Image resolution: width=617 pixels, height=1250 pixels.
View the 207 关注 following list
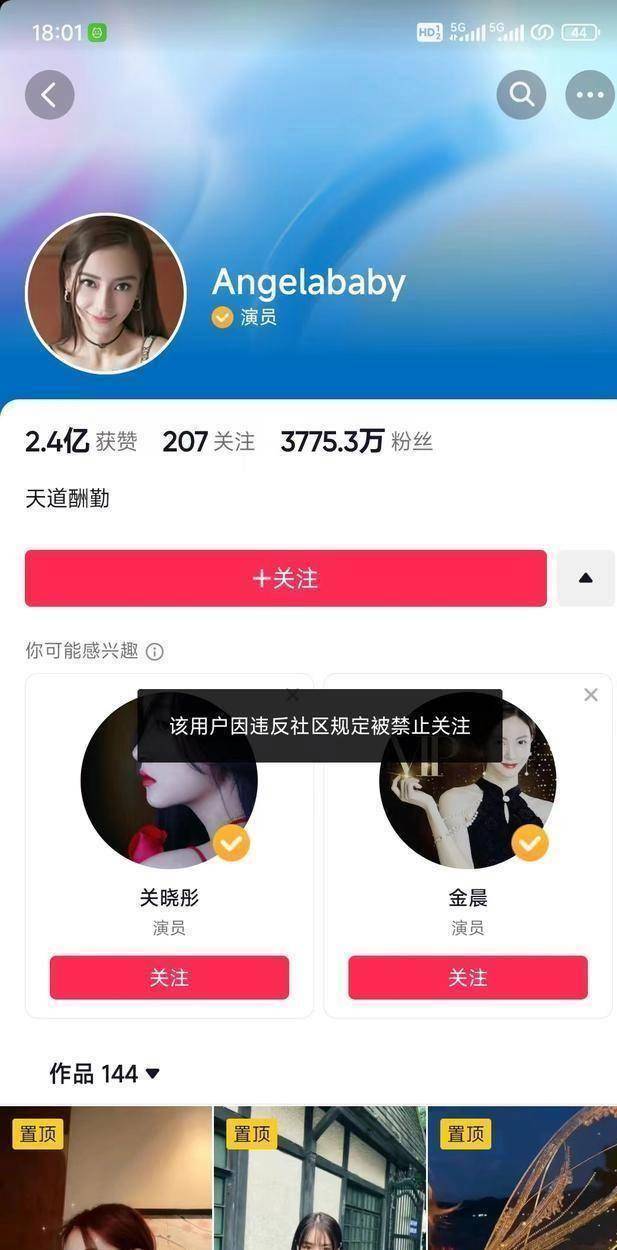[208, 441]
